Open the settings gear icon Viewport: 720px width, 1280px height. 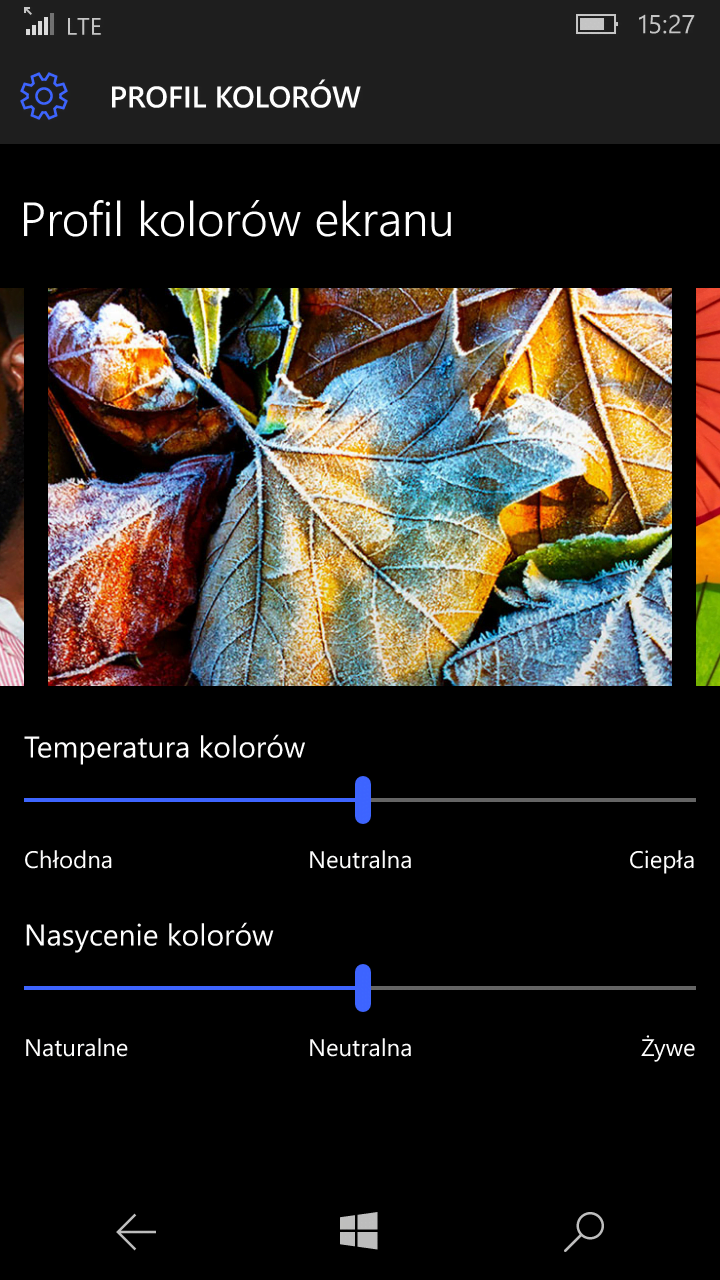[x=44, y=96]
